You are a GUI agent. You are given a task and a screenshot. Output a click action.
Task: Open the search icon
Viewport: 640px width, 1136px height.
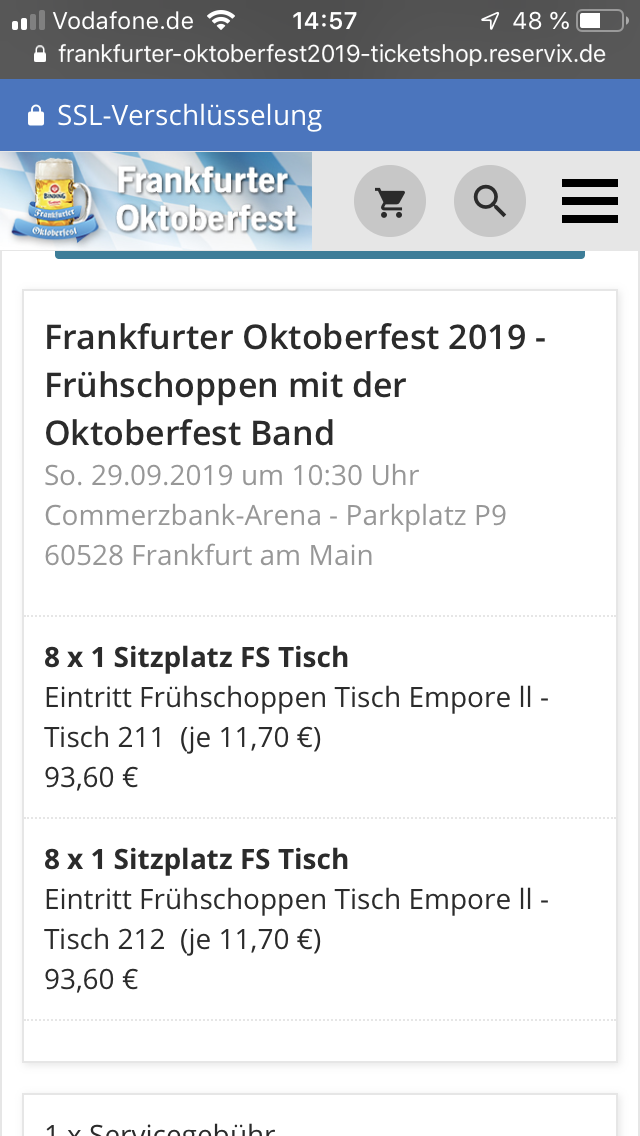[489, 202]
